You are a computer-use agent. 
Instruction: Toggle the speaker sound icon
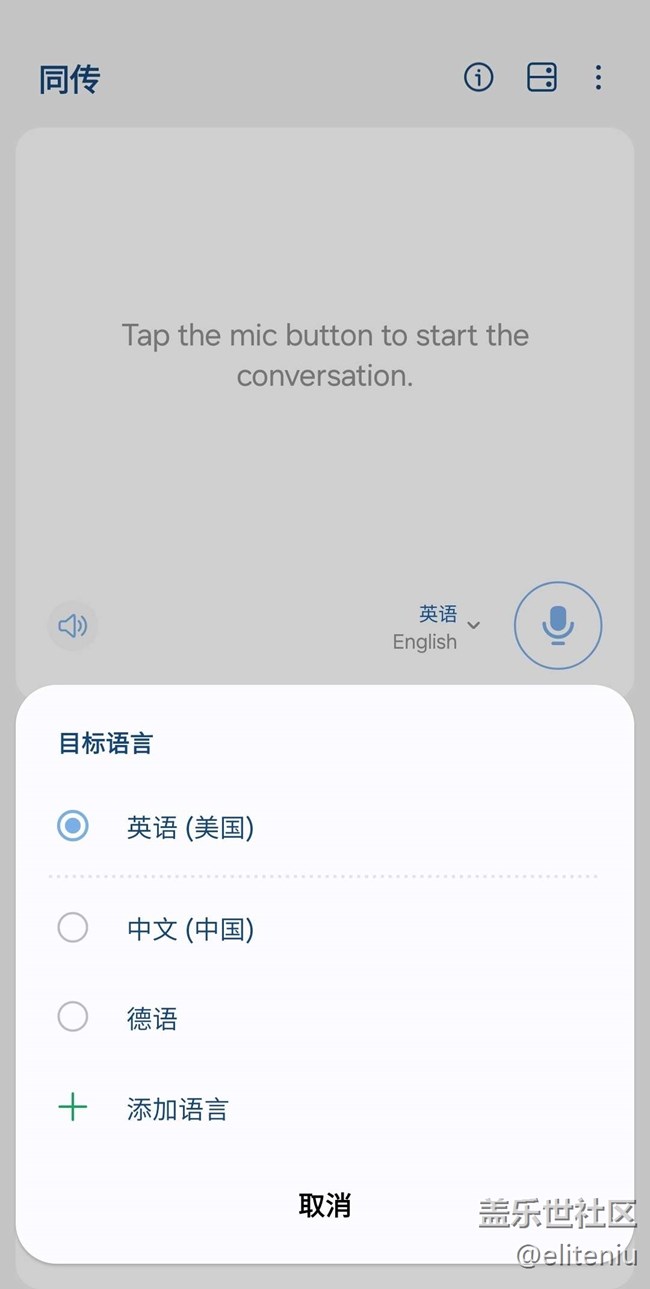72,626
